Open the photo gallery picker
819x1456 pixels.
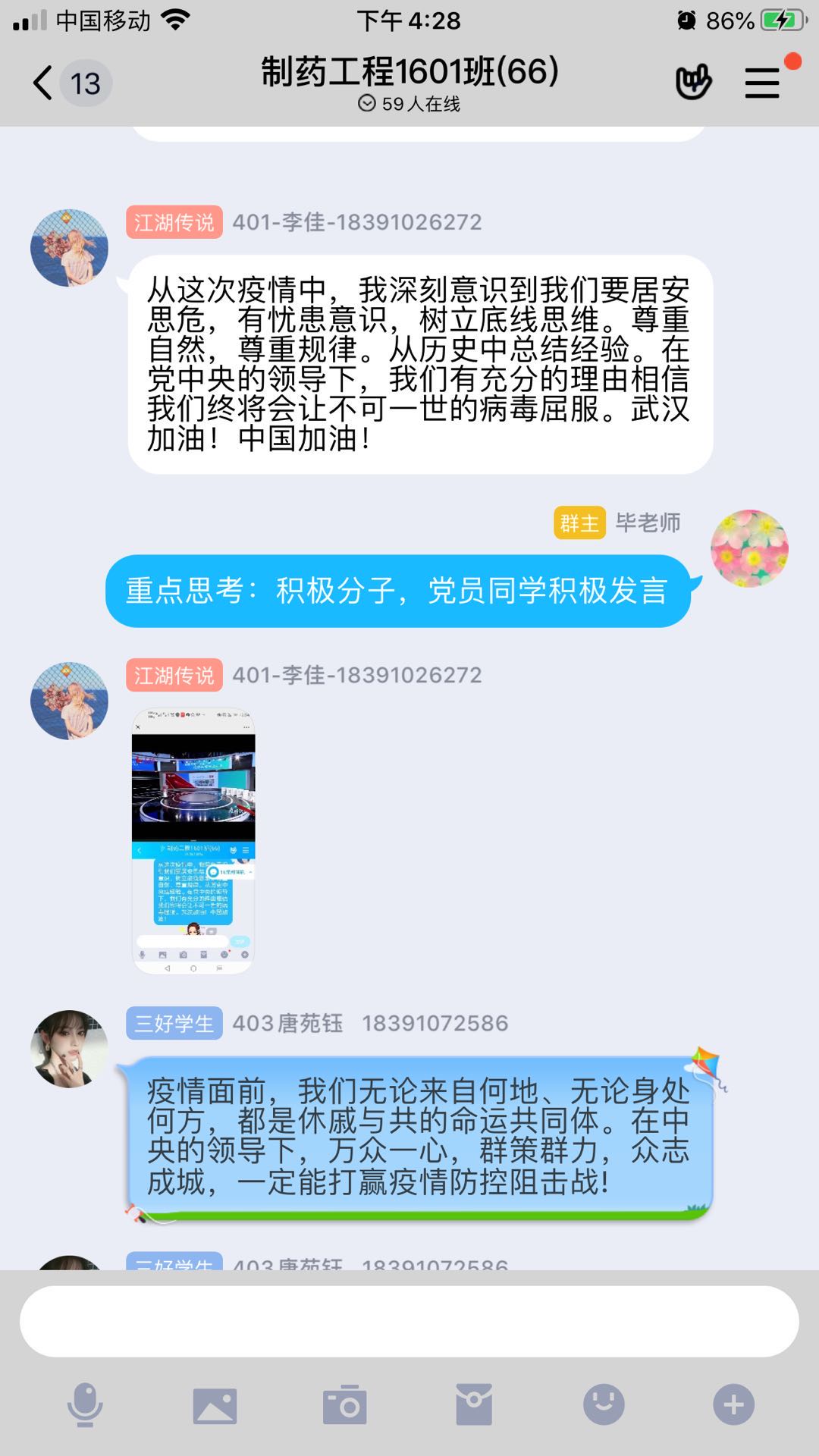[215, 1405]
